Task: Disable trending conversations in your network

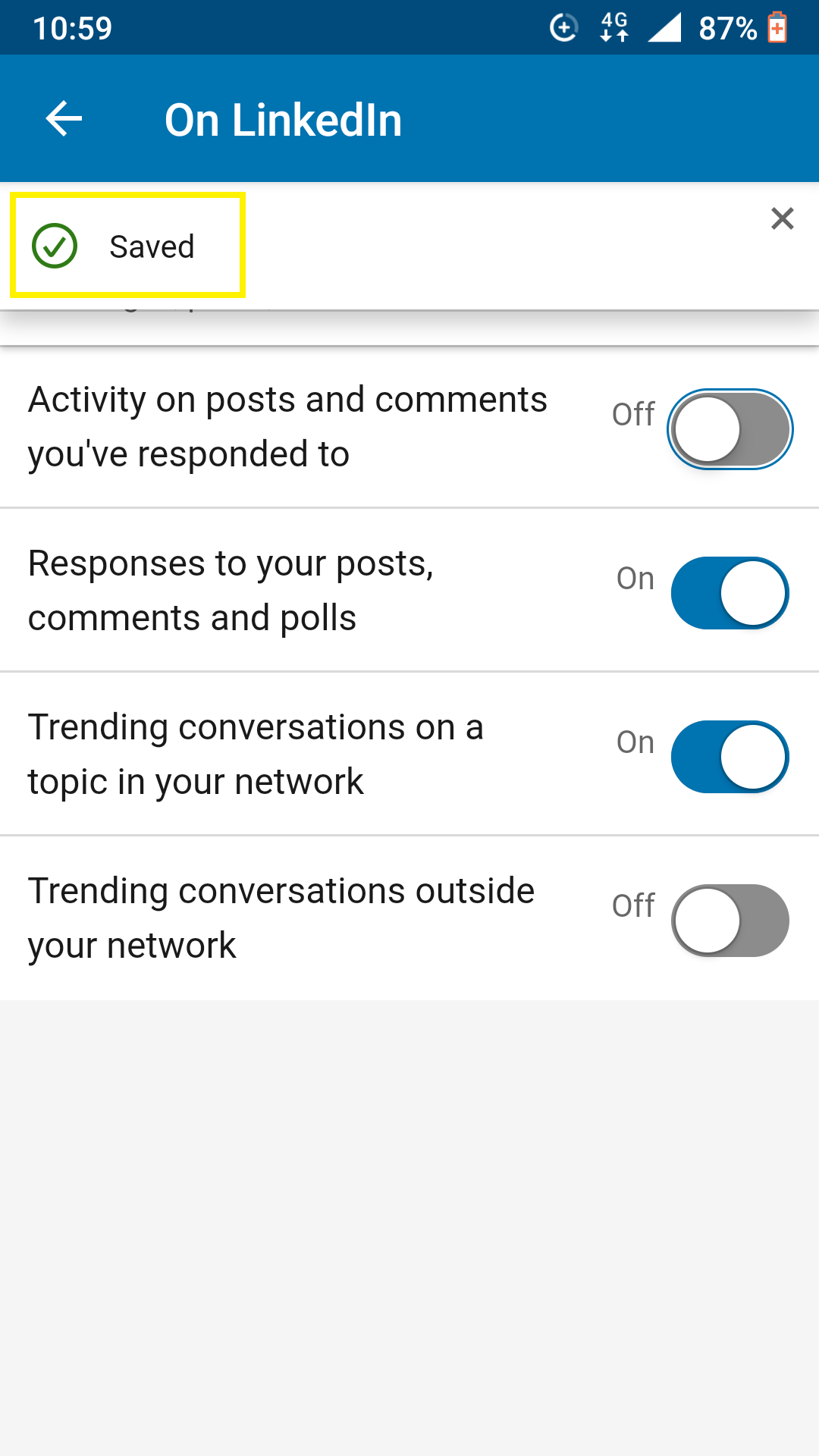Action: tap(730, 757)
